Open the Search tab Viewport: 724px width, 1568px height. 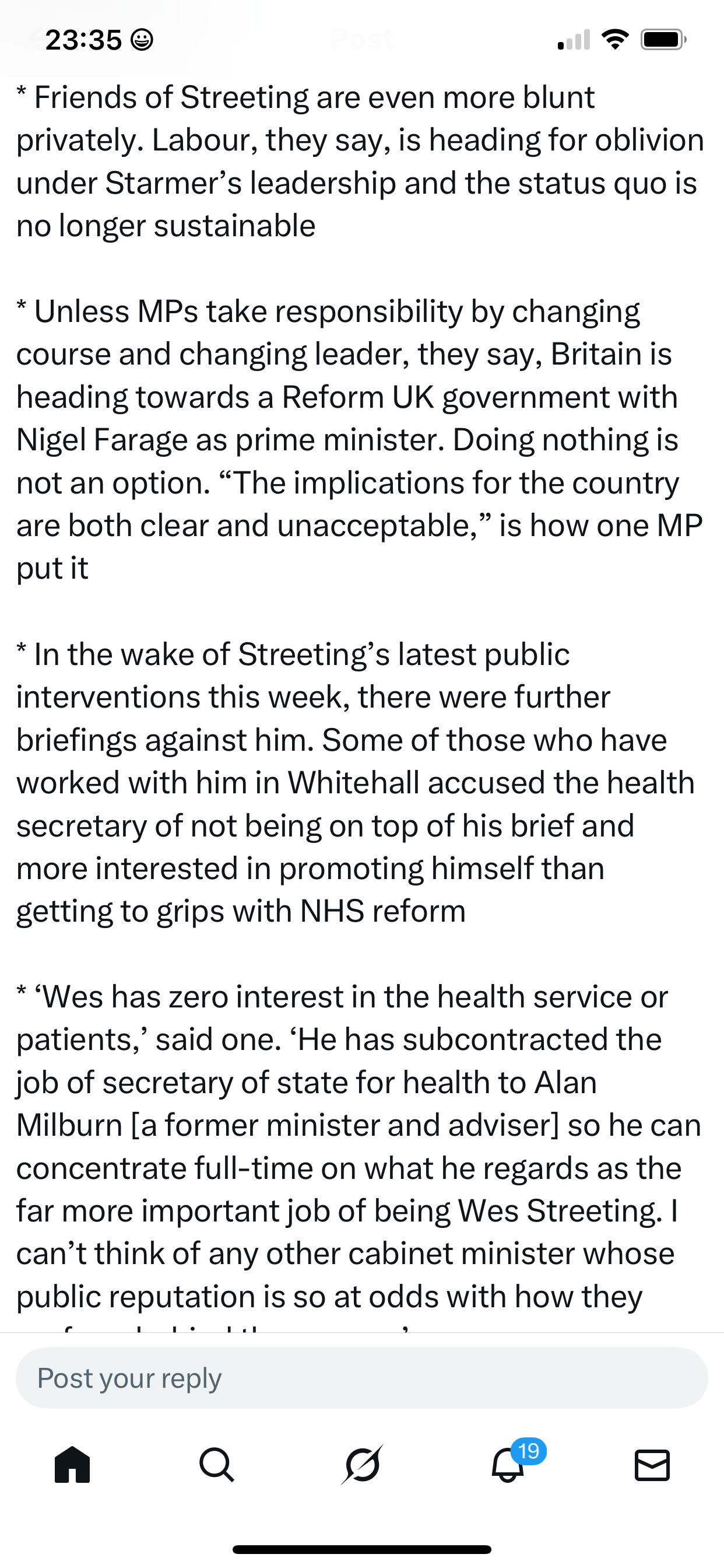coord(217,1465)
